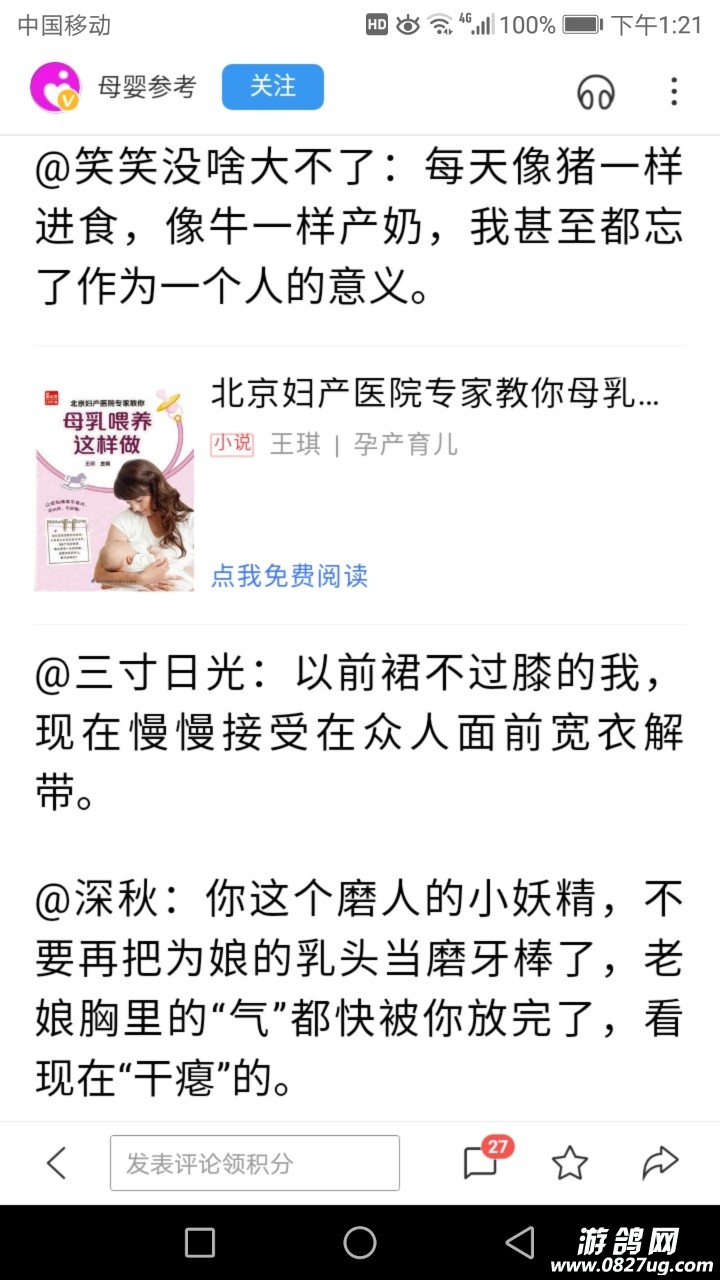Open the three-dot overflow menu

pos(674,91)
